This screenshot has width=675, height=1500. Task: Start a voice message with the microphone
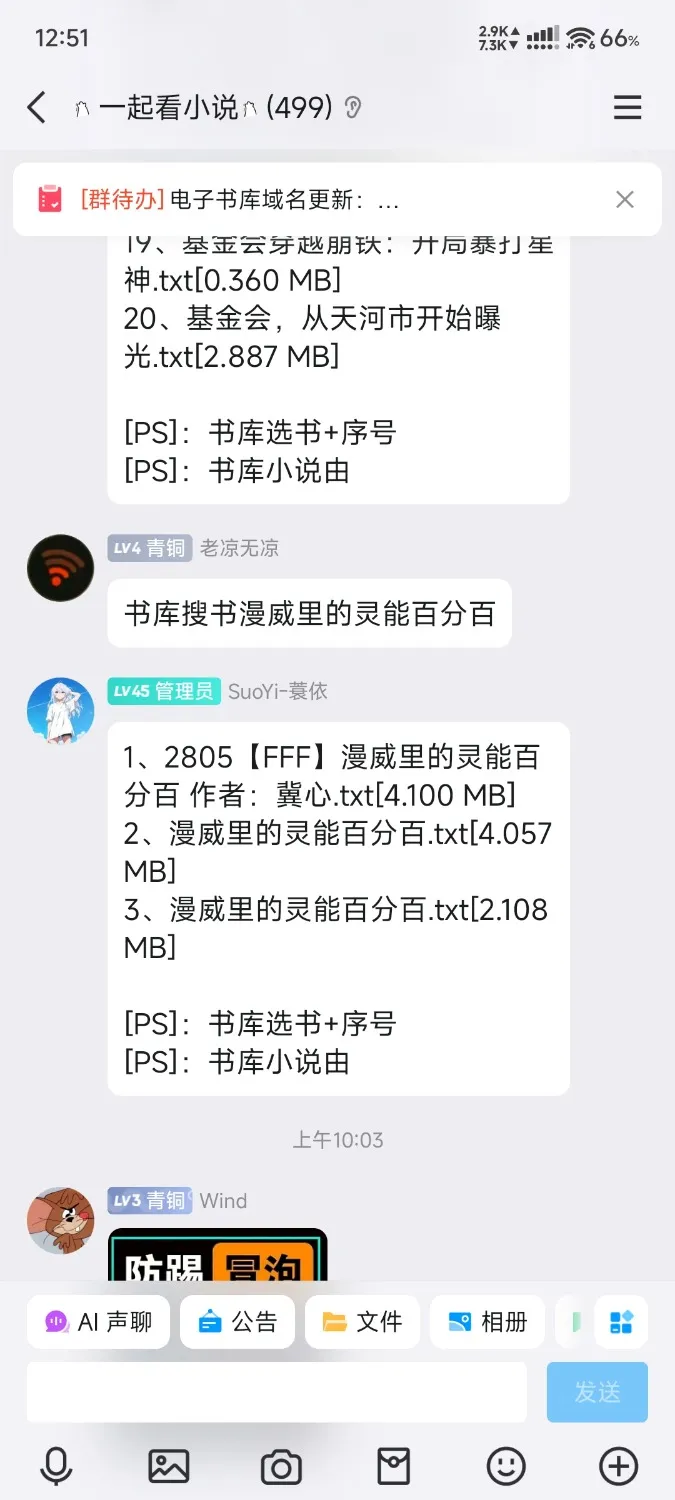pos(56,1466)
